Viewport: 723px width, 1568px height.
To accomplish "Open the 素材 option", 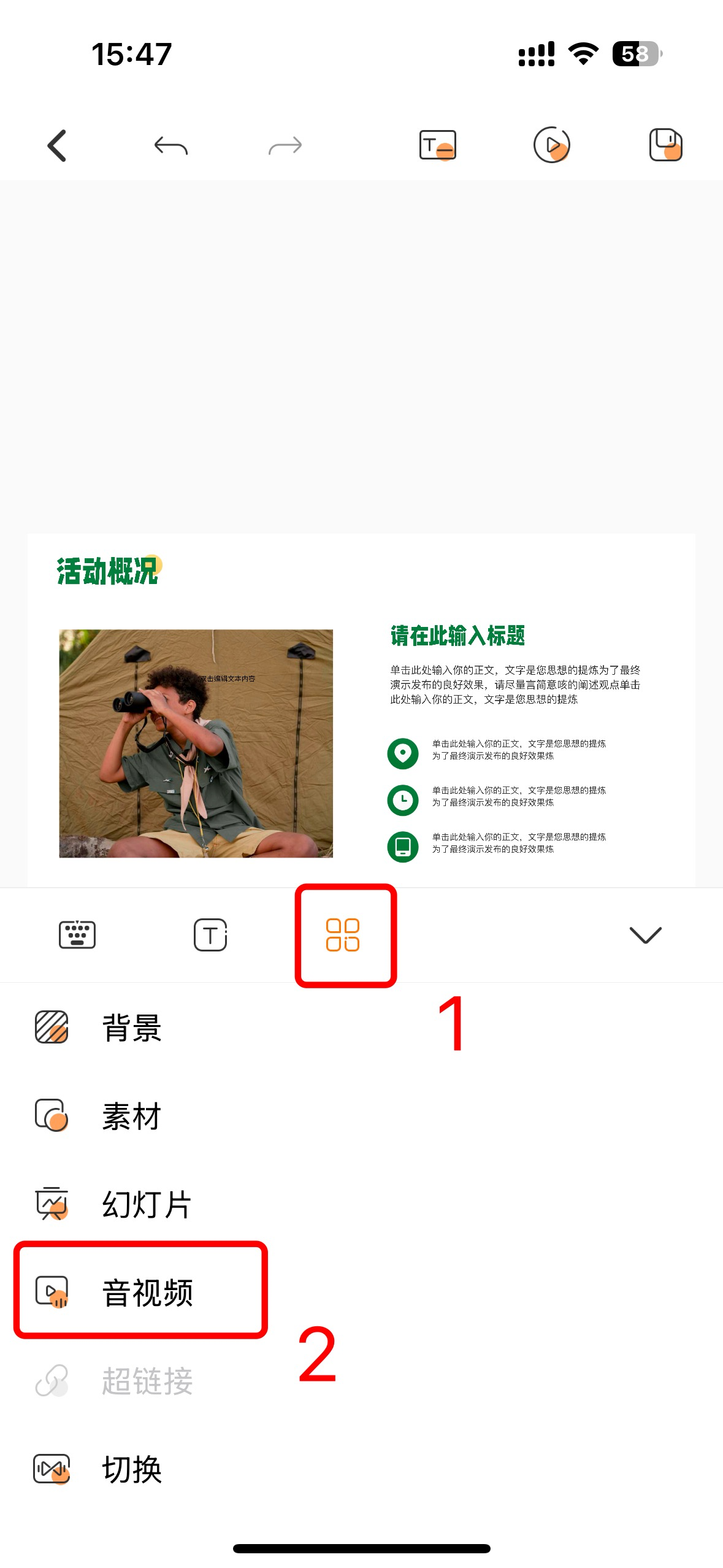I will coord(131,1116).
